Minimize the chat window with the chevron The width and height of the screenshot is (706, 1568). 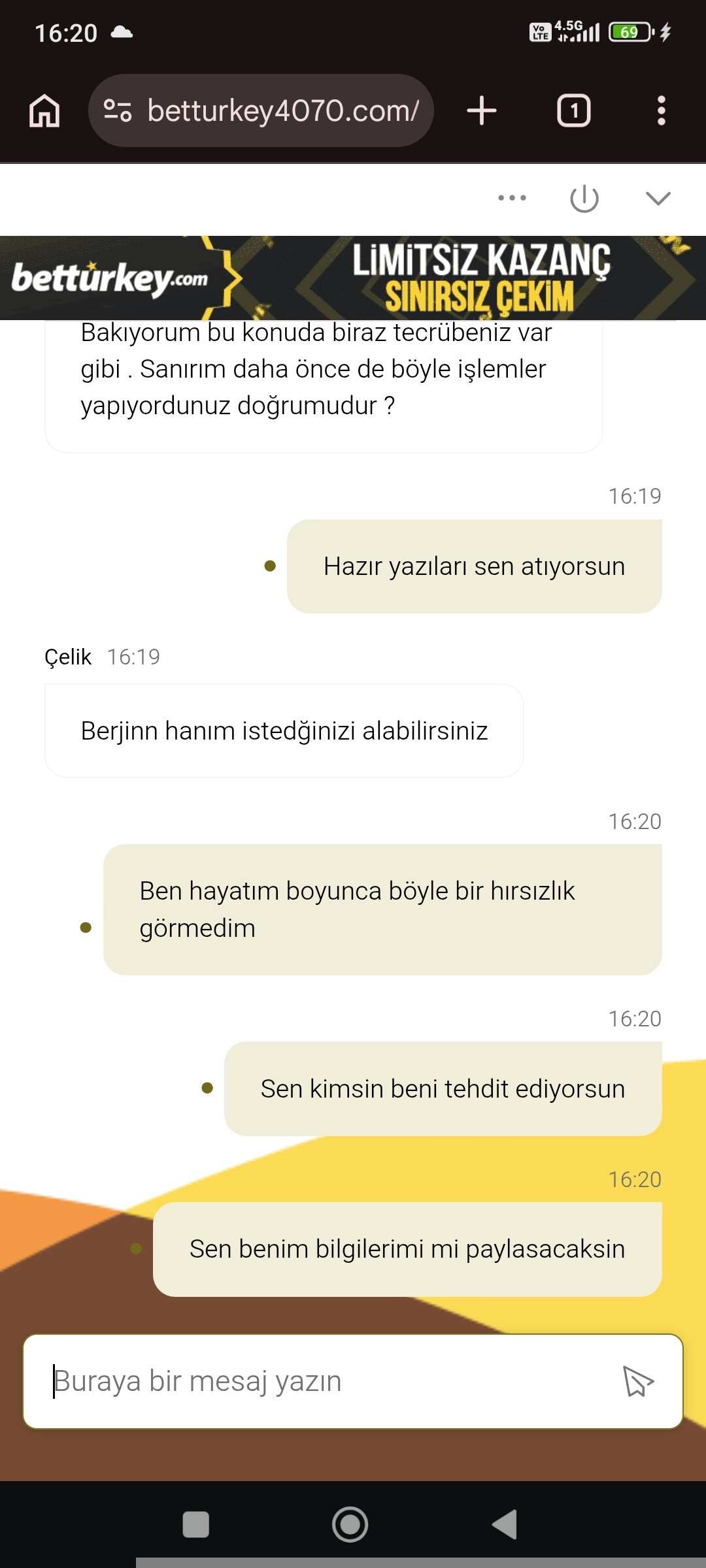coord(658,199)
